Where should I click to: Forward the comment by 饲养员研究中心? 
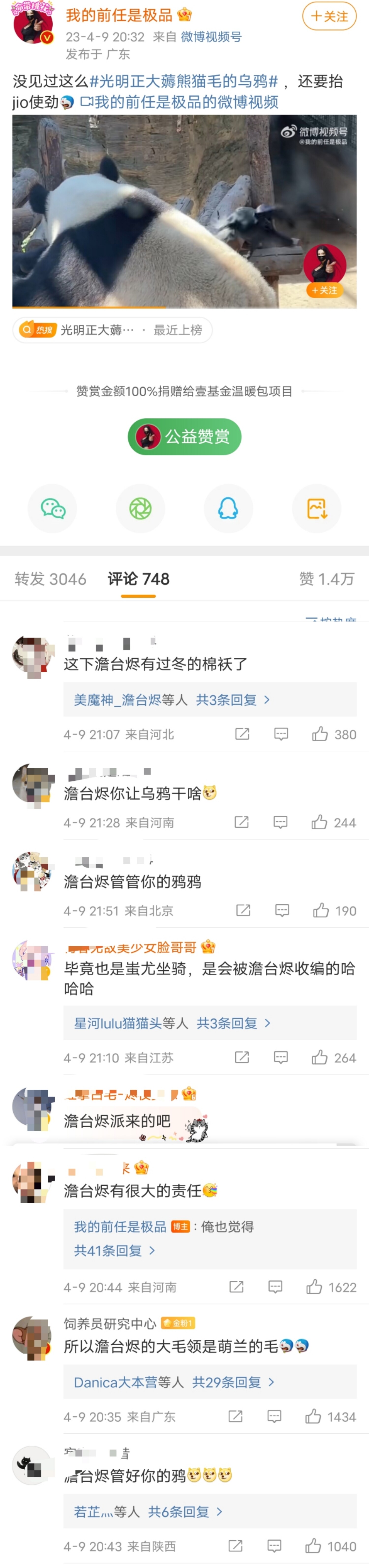click(236, 1416)
